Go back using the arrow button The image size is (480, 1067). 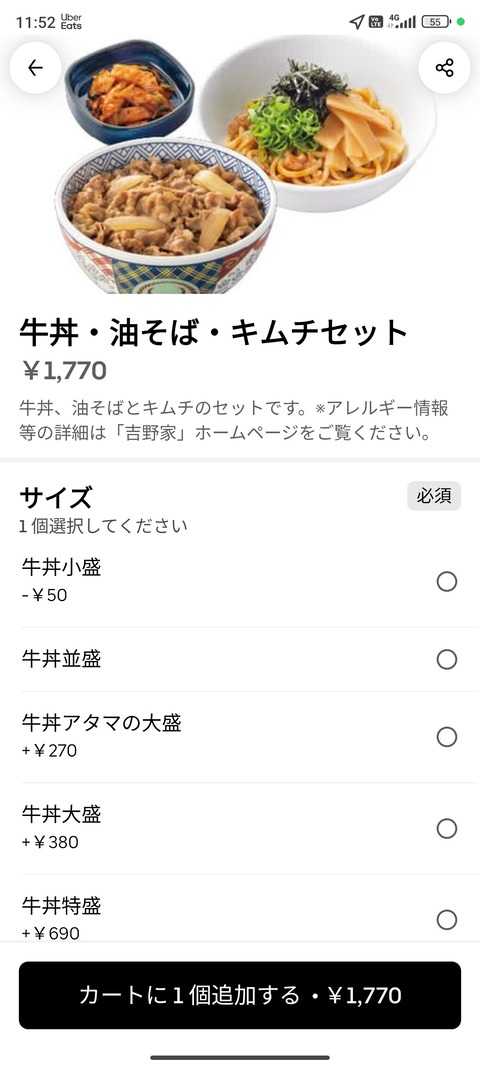click(35, 67)
